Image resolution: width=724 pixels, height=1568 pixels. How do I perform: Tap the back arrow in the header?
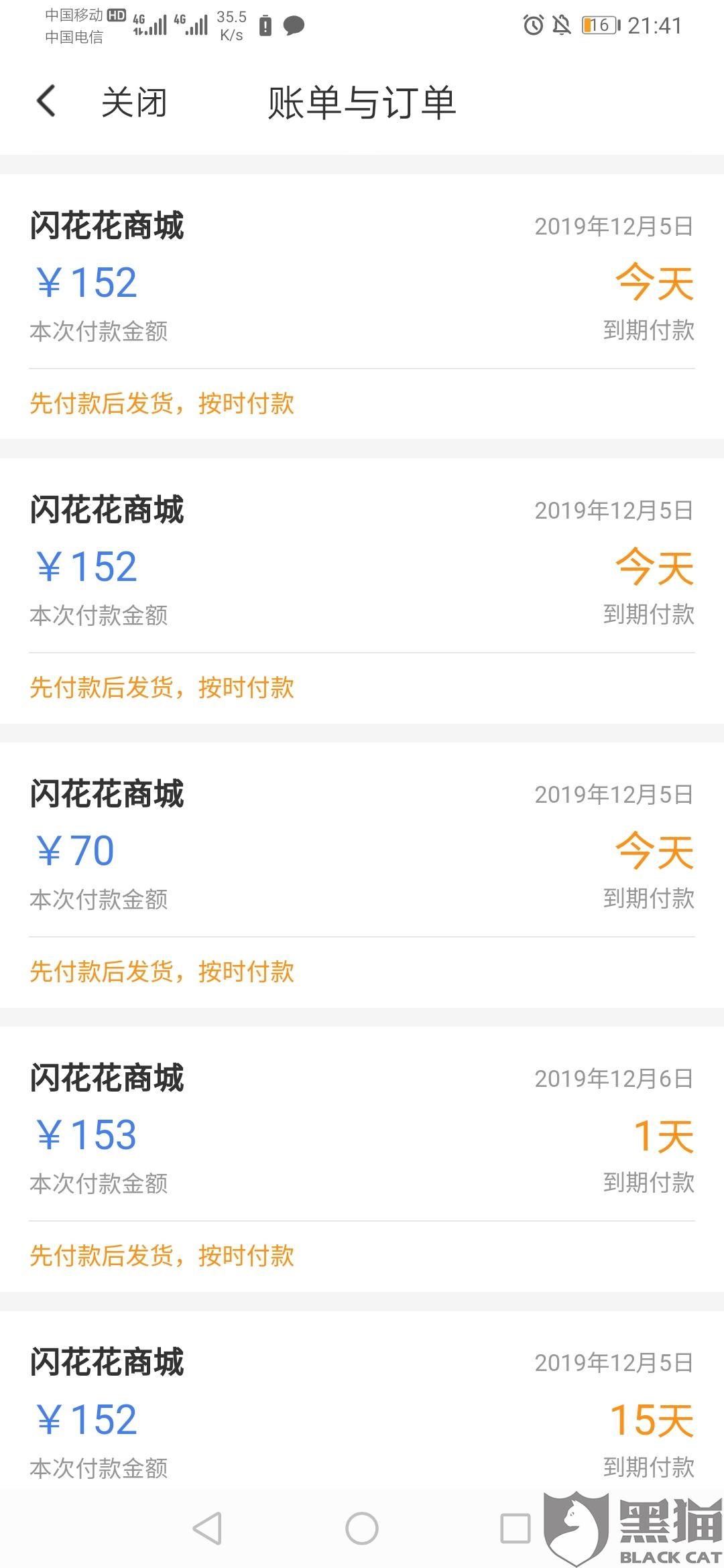click(46, 102)
